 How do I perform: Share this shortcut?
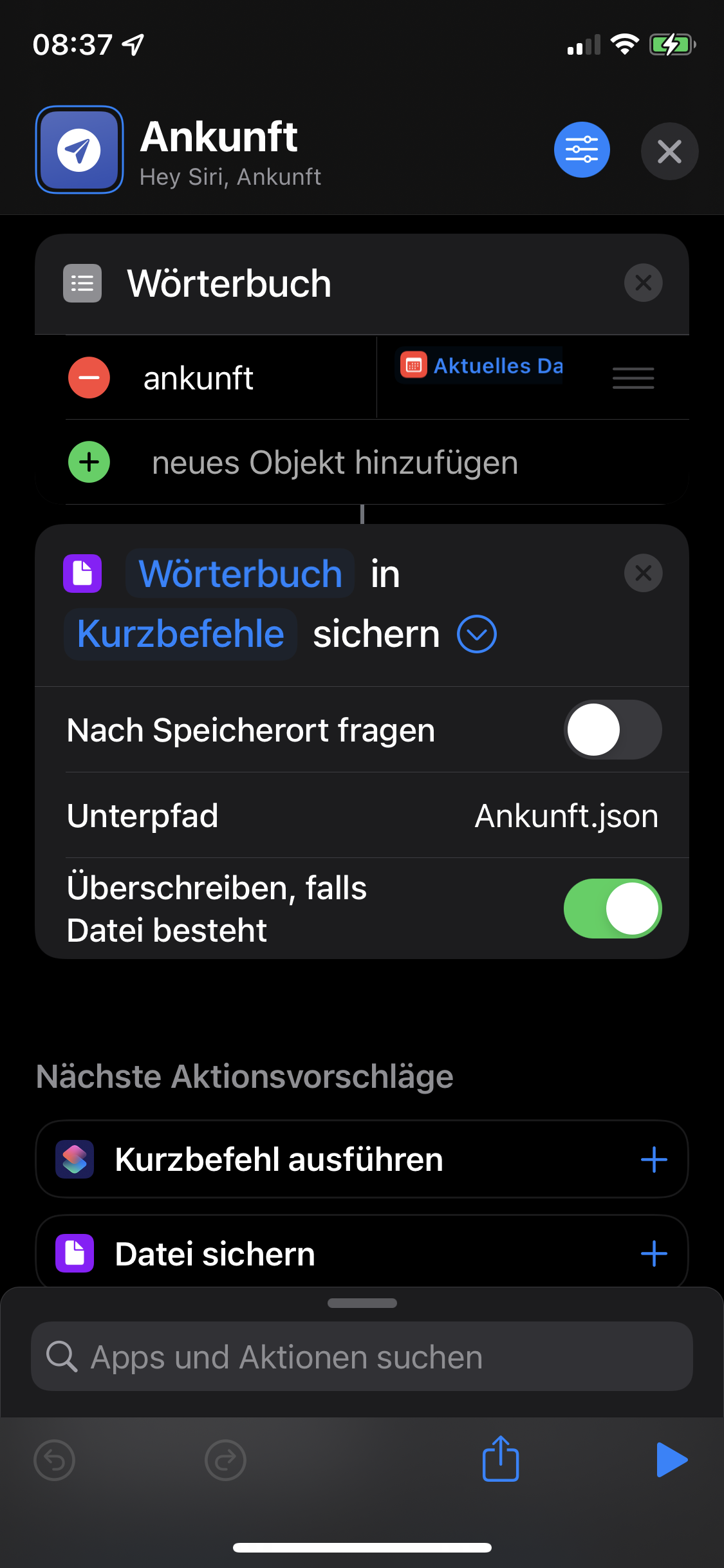click(500, 1459)
